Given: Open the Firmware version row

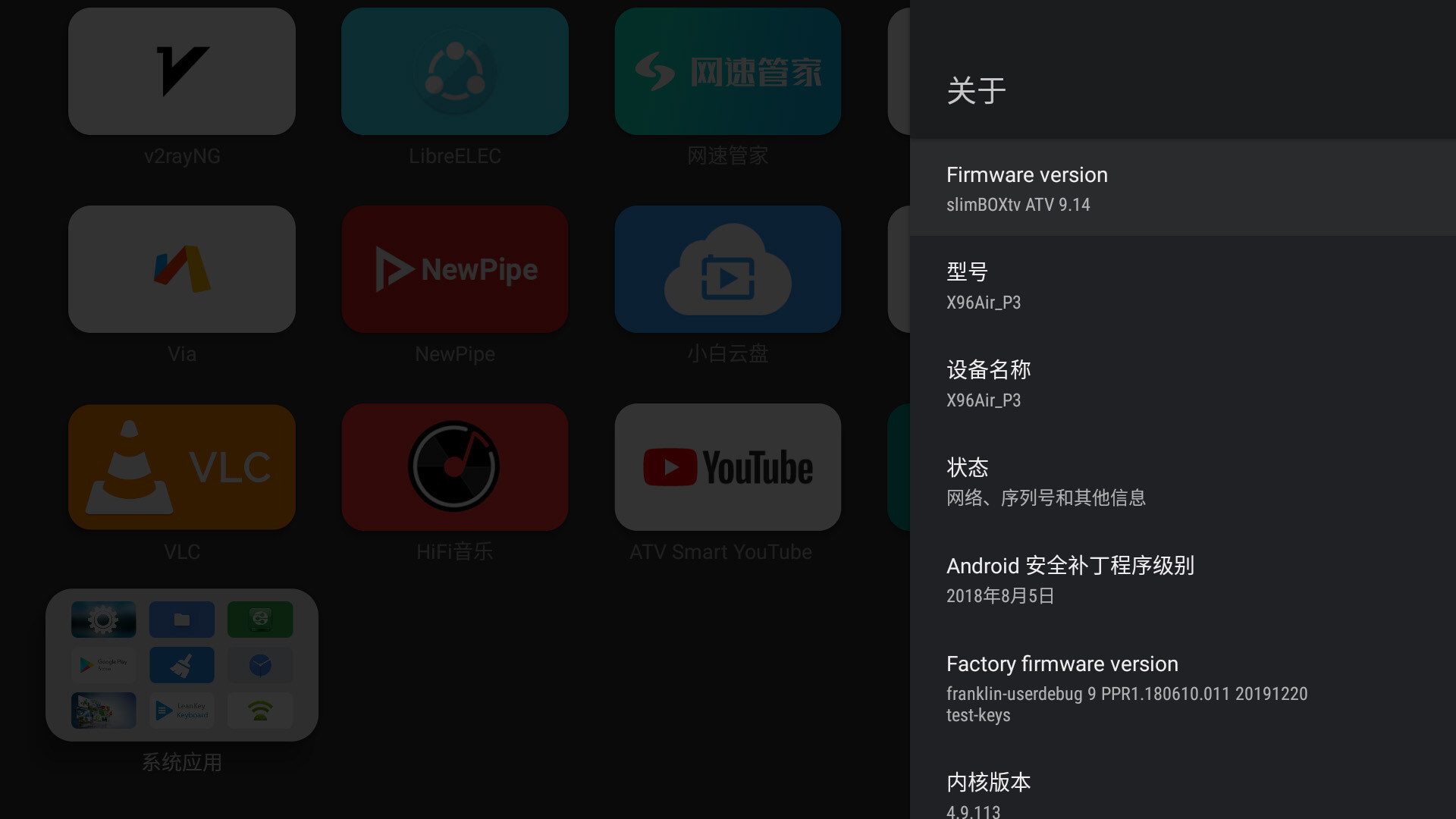Looking at the screenshot, I should [1181, 189].
